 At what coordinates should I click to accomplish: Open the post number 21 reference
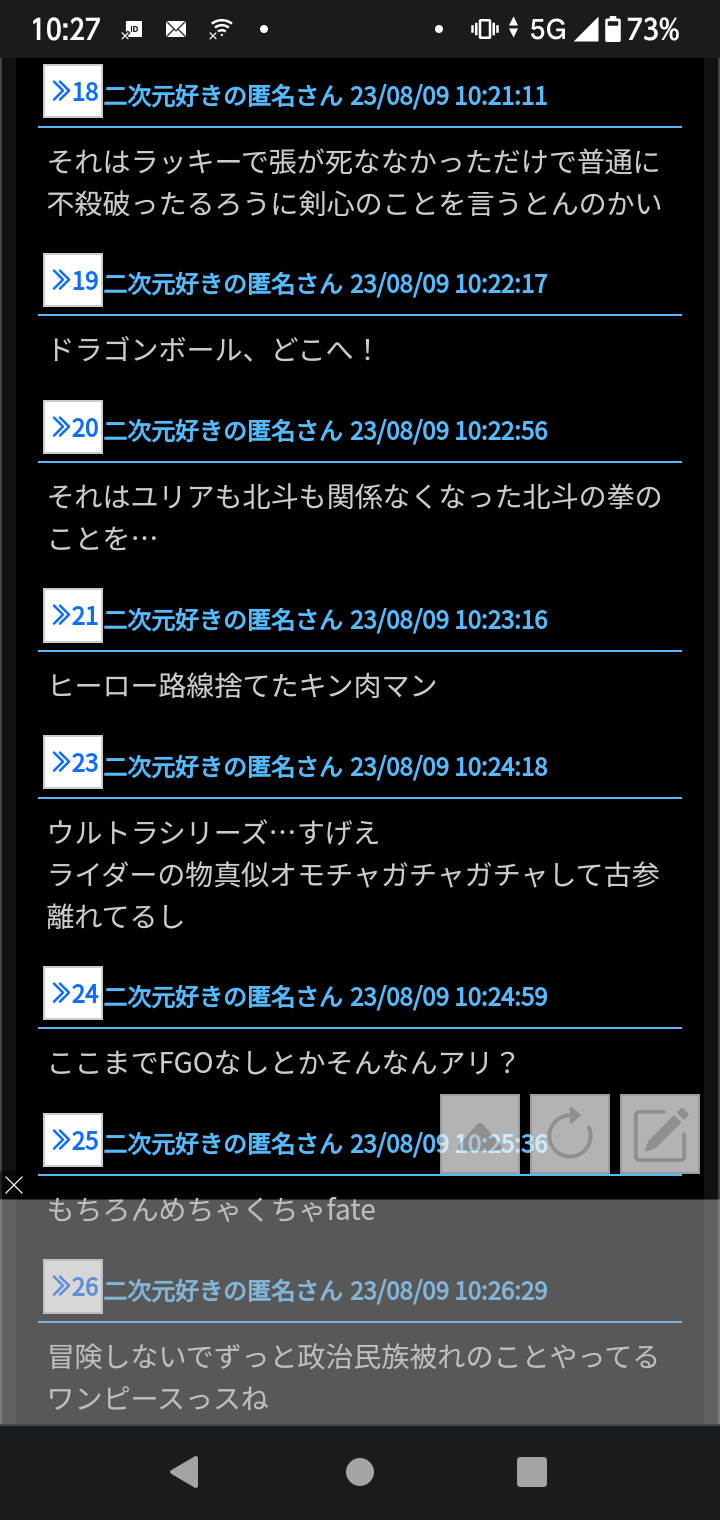(x=73, y=616)
